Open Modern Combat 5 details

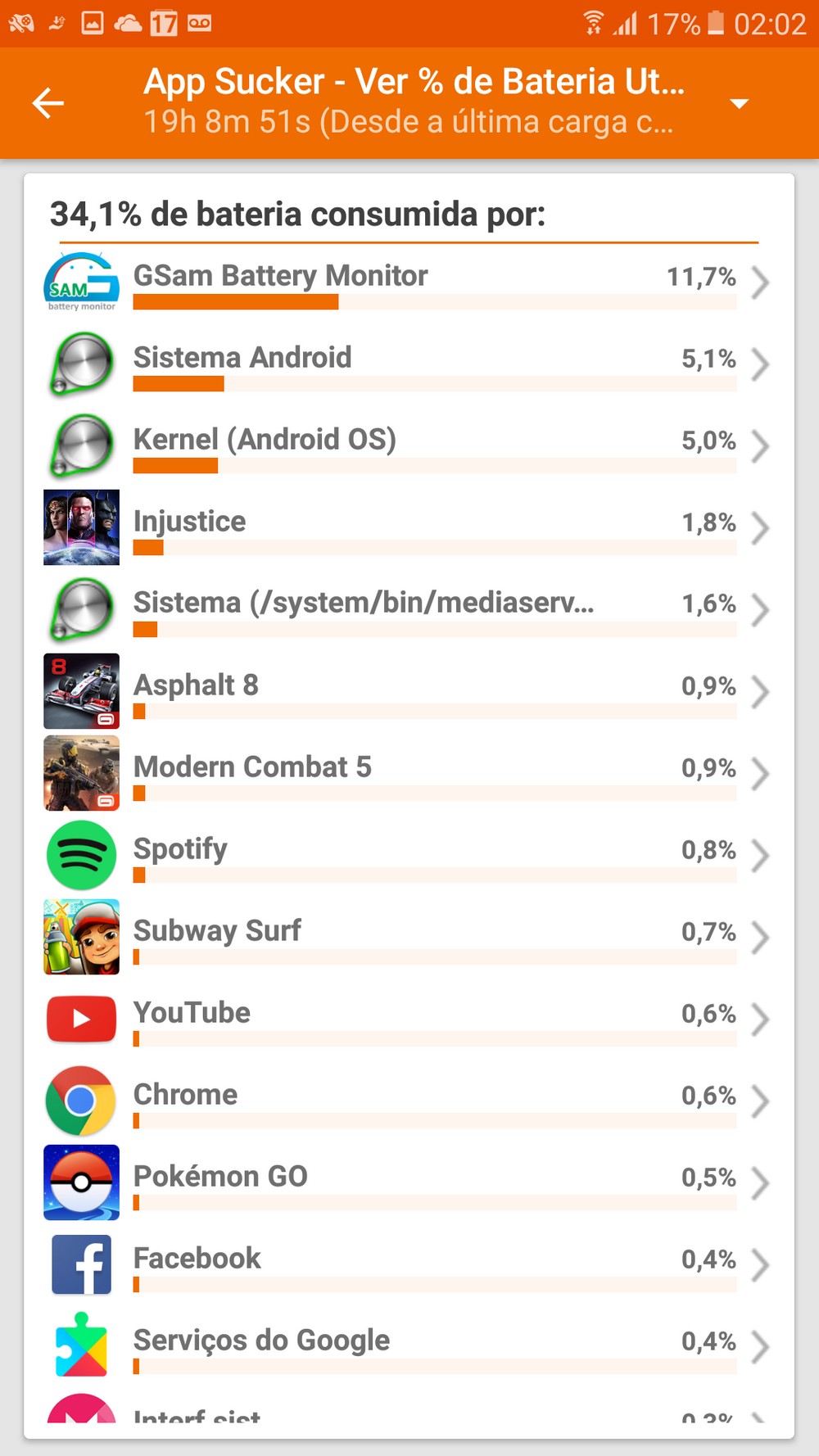click(x=409, y=773)
